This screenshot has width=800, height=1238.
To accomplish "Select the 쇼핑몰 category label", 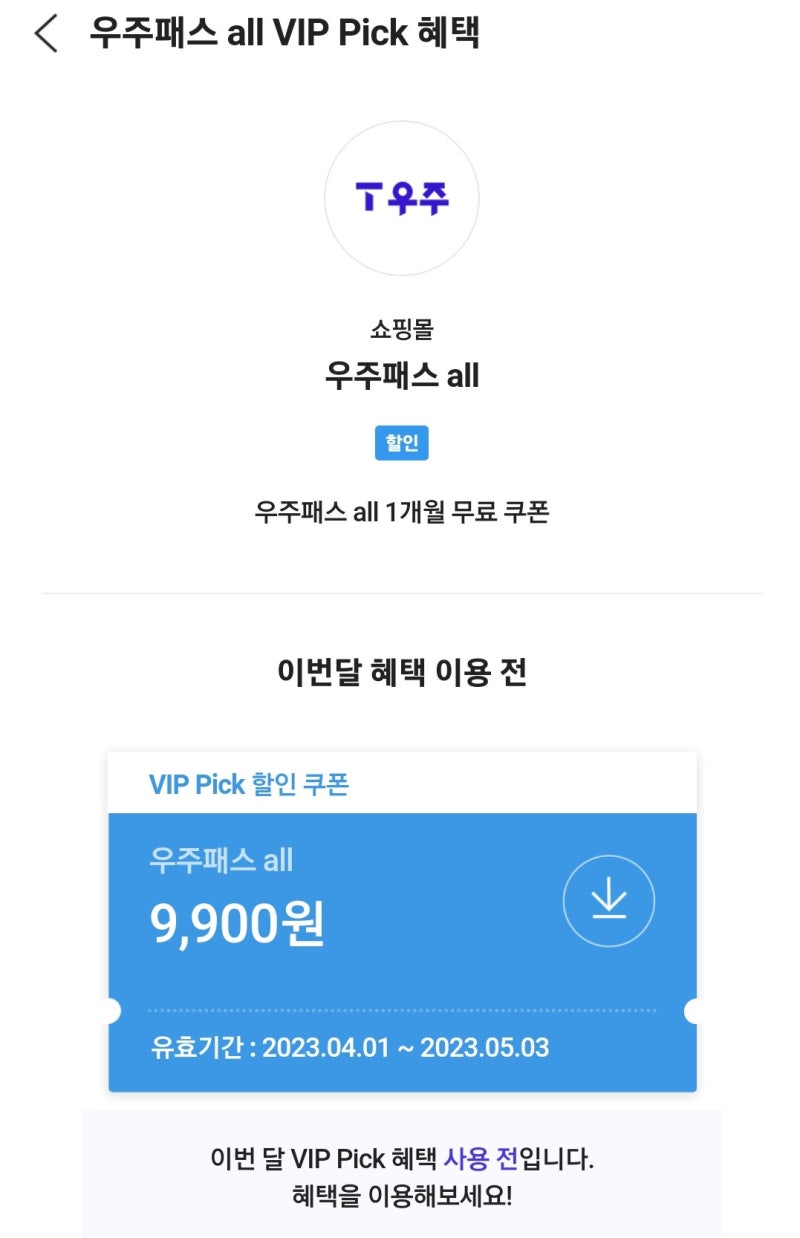I will [x=401, y=329].
